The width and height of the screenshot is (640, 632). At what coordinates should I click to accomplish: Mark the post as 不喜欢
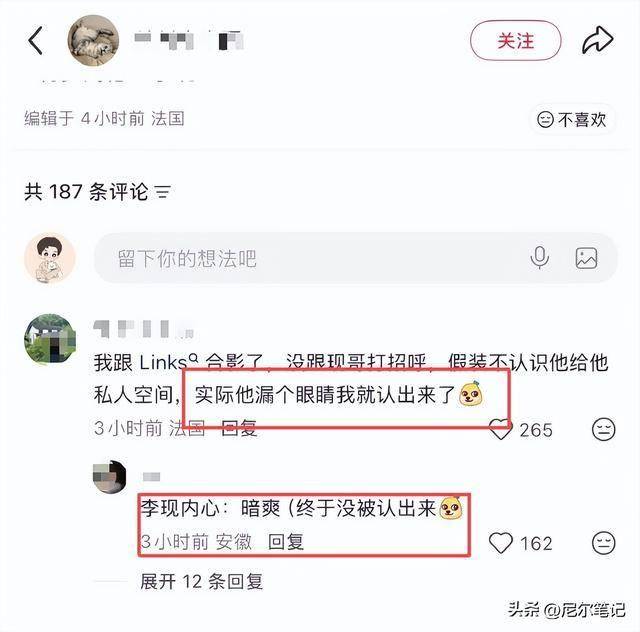[x=572, y=119]
